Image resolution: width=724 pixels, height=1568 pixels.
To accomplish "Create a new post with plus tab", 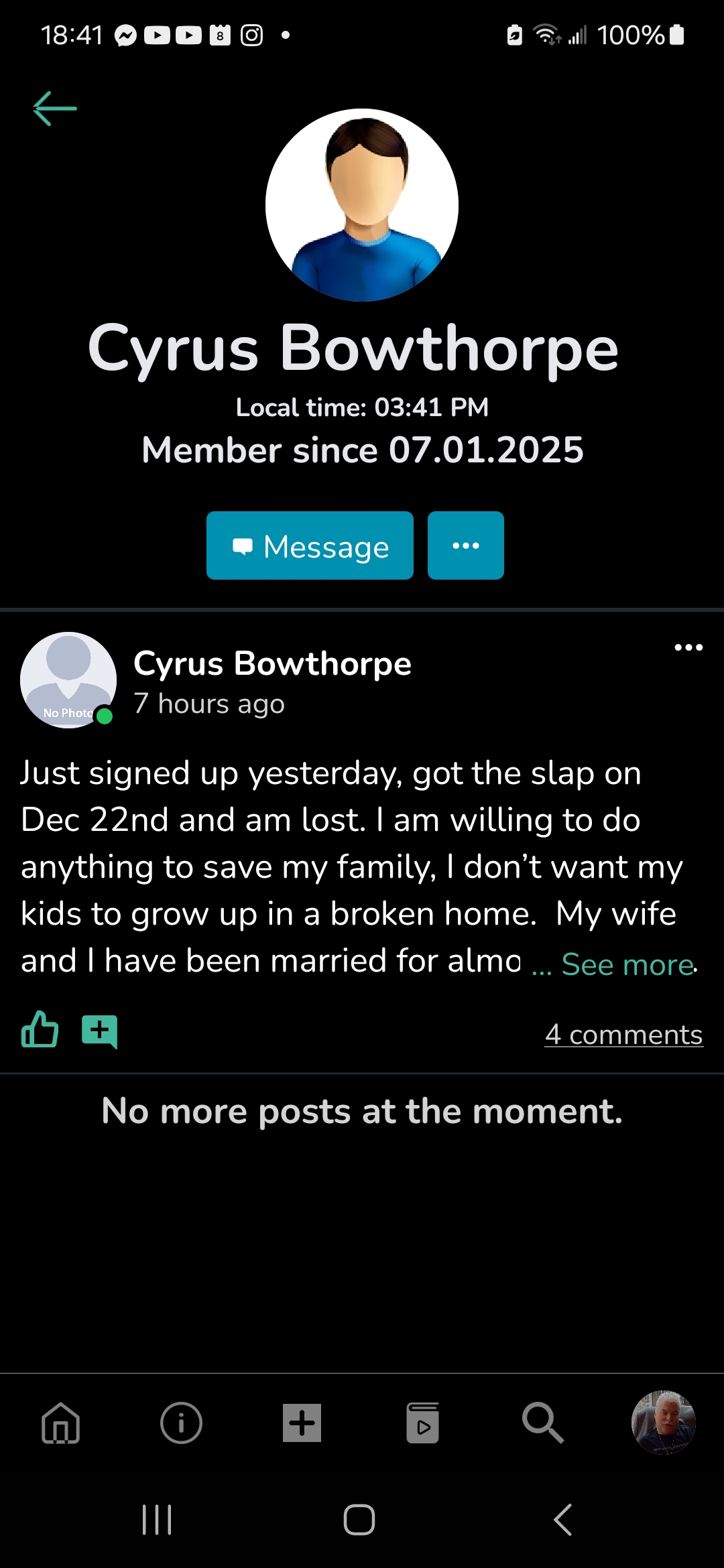I will [302, 1423].
